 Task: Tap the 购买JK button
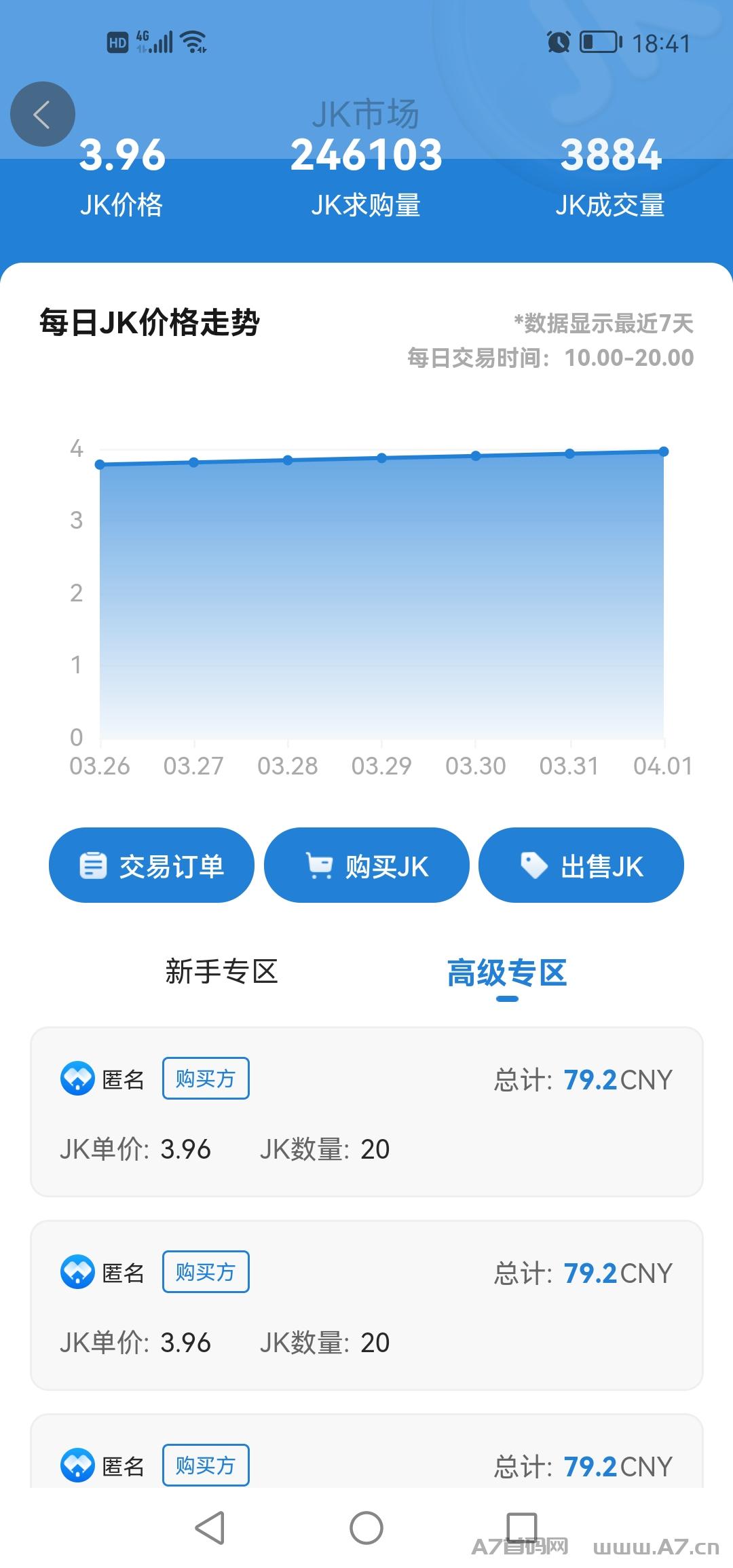point(366,865)
